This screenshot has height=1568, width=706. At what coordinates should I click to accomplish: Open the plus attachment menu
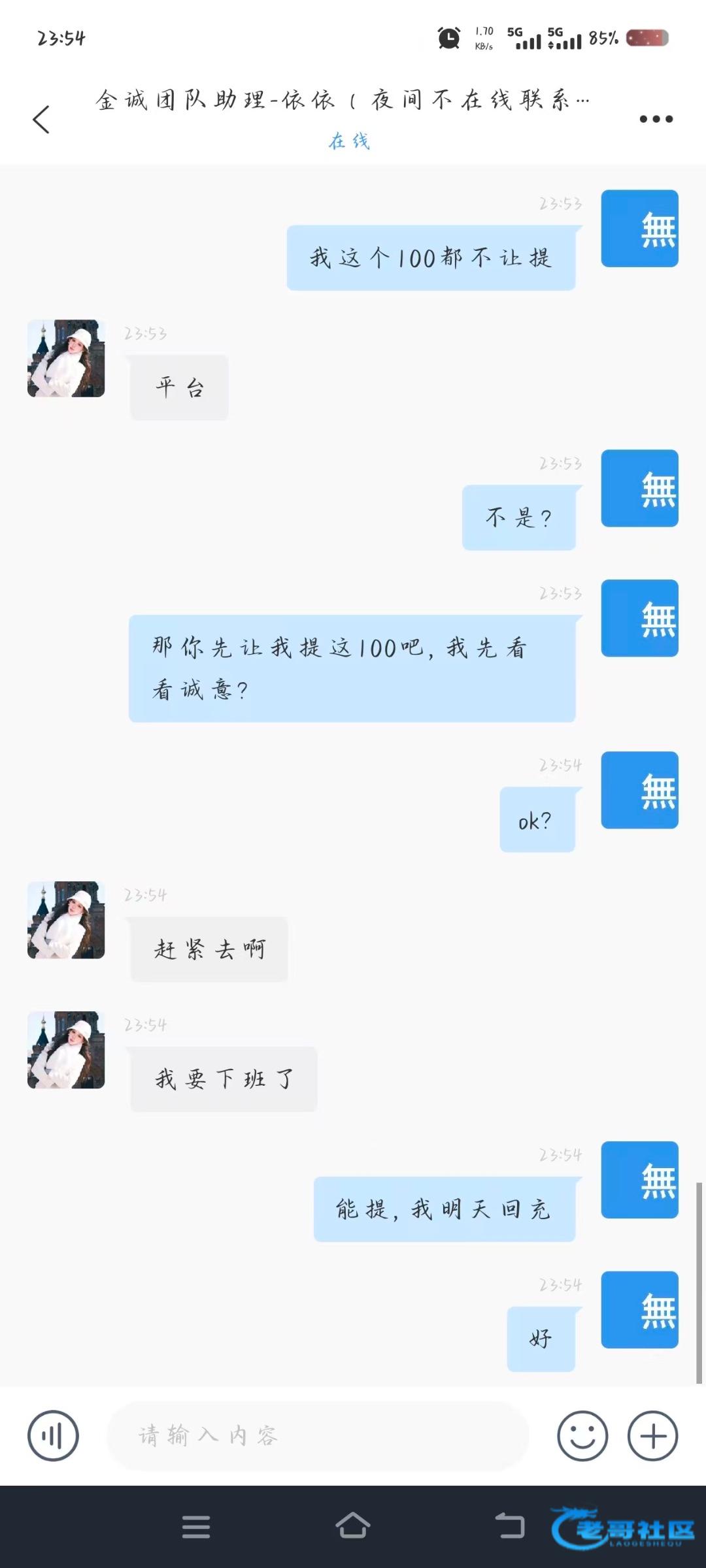(652, 1436)
